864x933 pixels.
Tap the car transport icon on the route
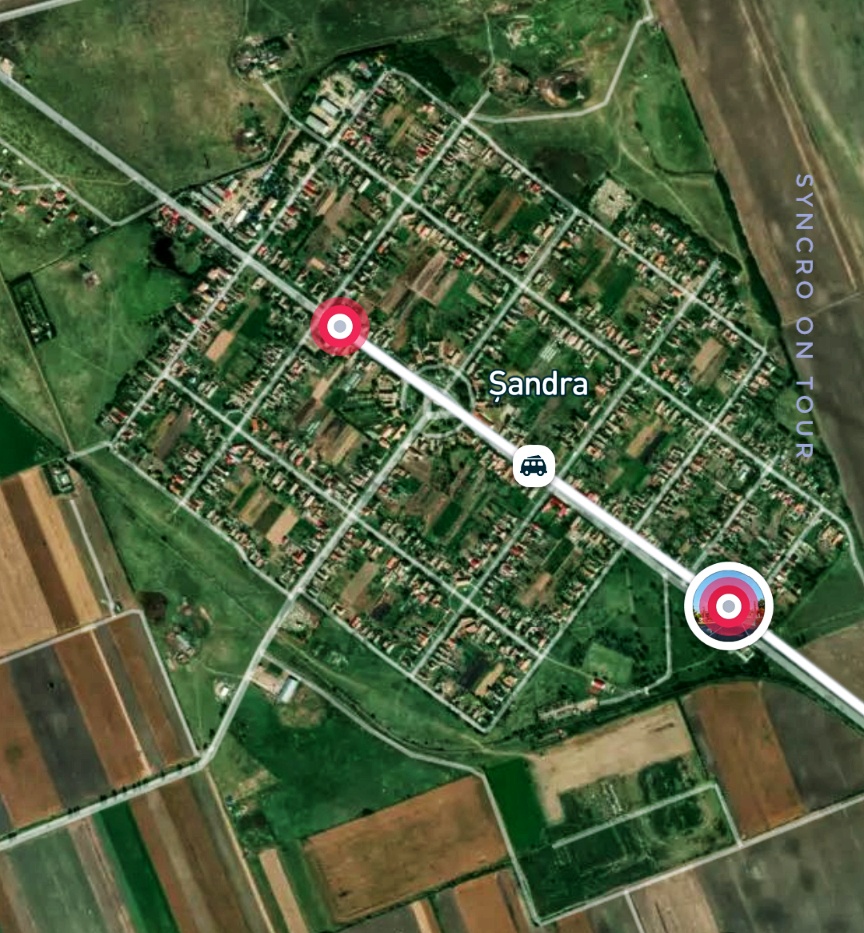(x=534, y=466)
